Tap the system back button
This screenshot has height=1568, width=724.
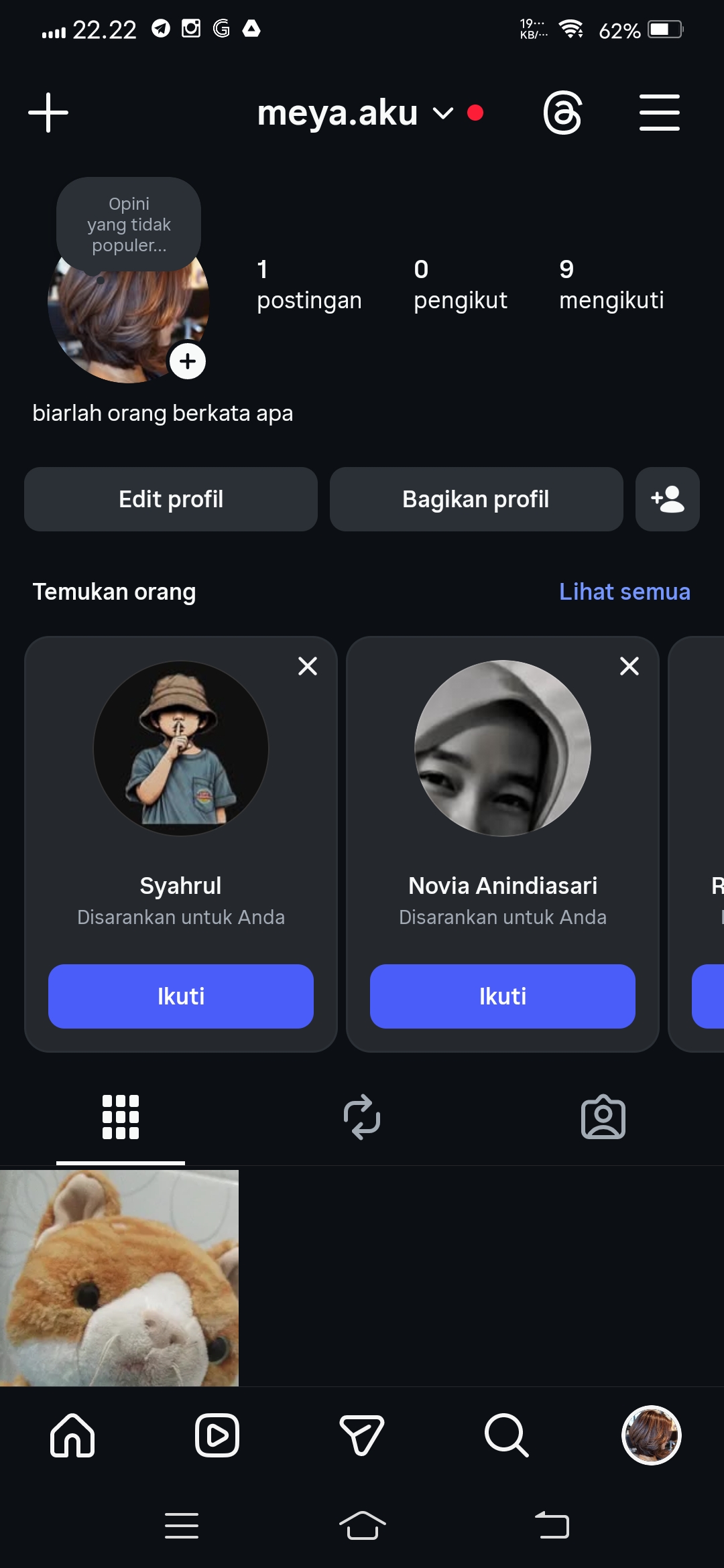552,1526
